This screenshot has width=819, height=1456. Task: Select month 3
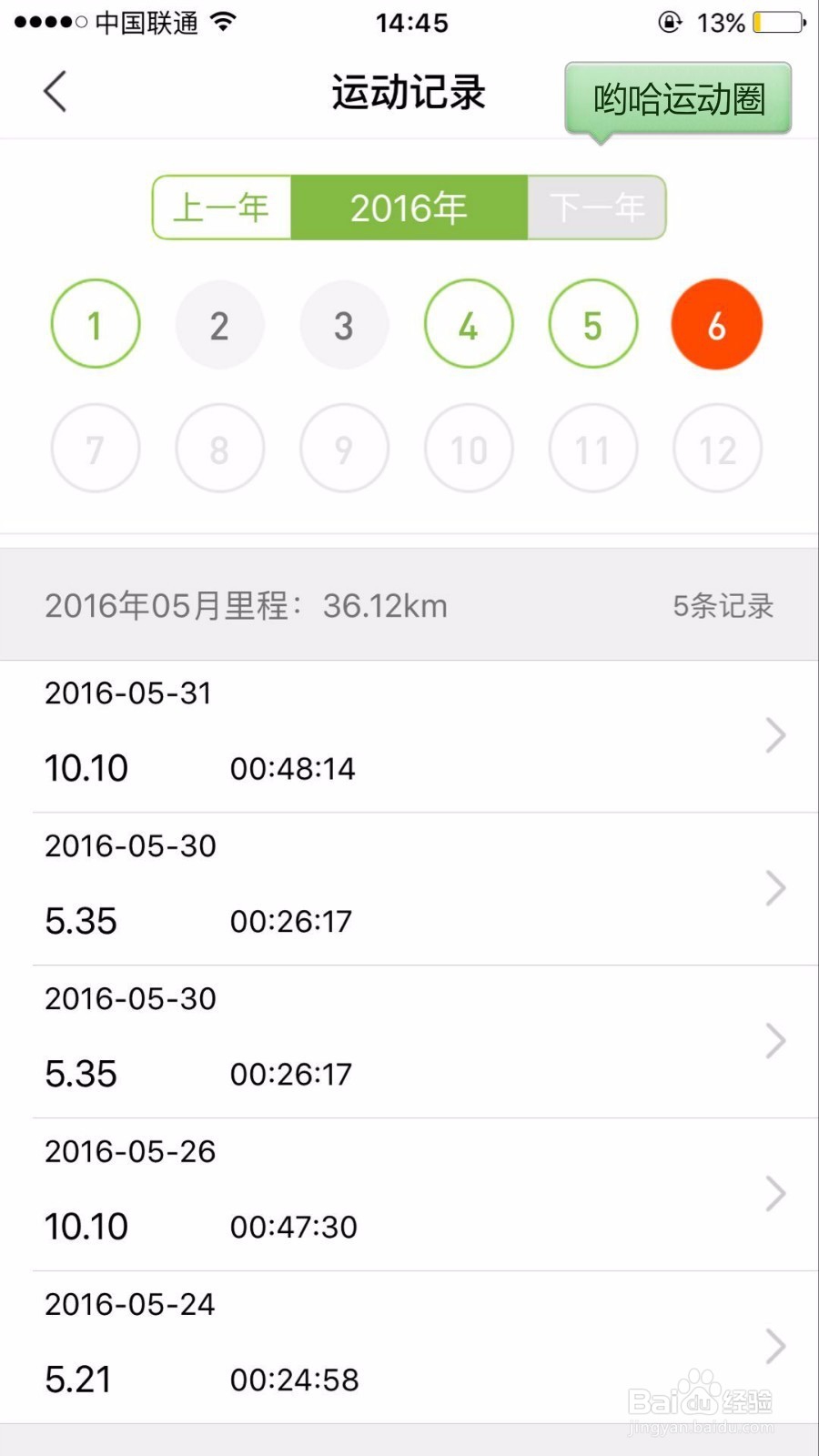pyautogui.click(x=344, y=324)
